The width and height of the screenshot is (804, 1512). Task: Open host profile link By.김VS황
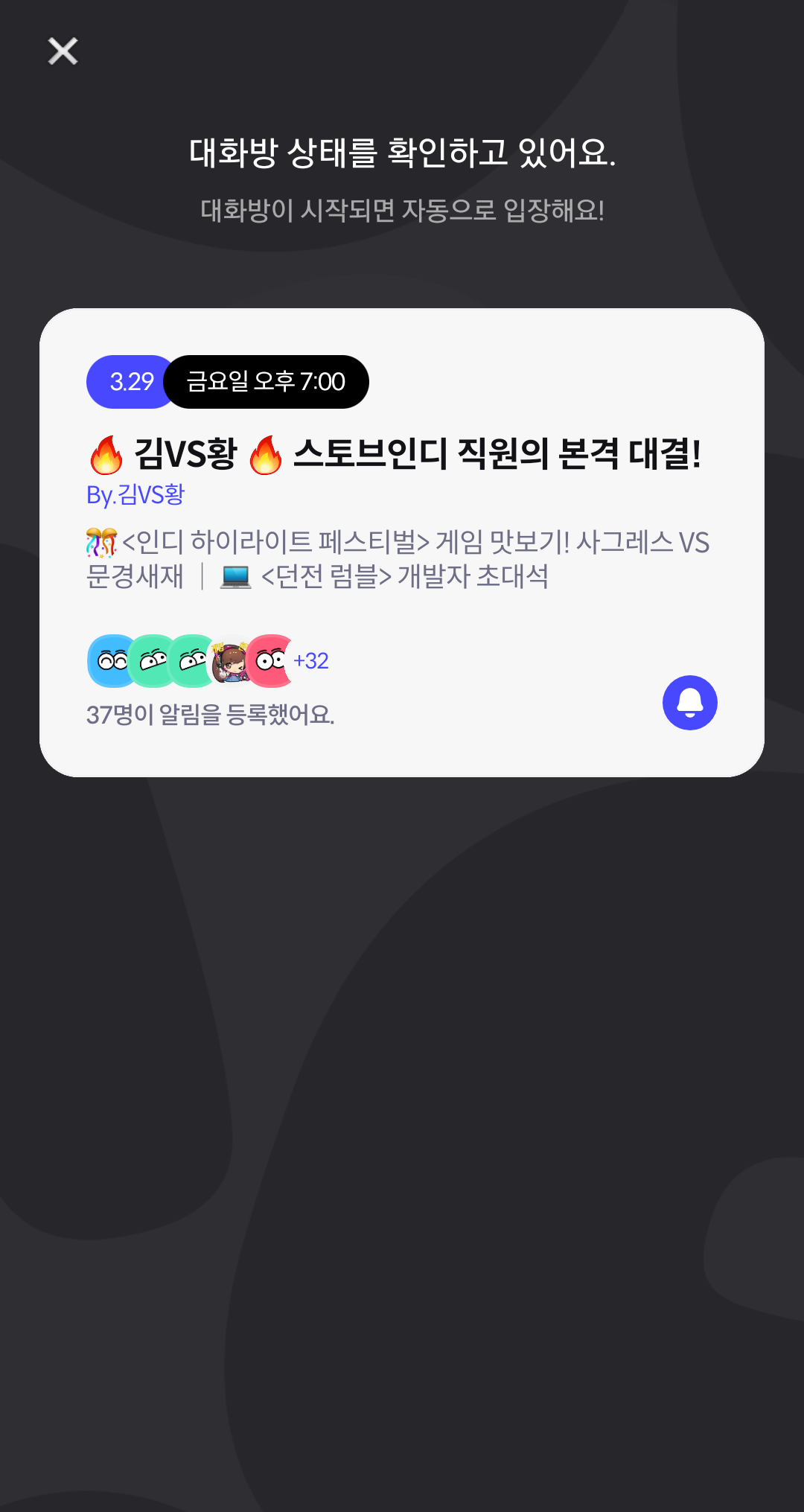coord(135,494)
